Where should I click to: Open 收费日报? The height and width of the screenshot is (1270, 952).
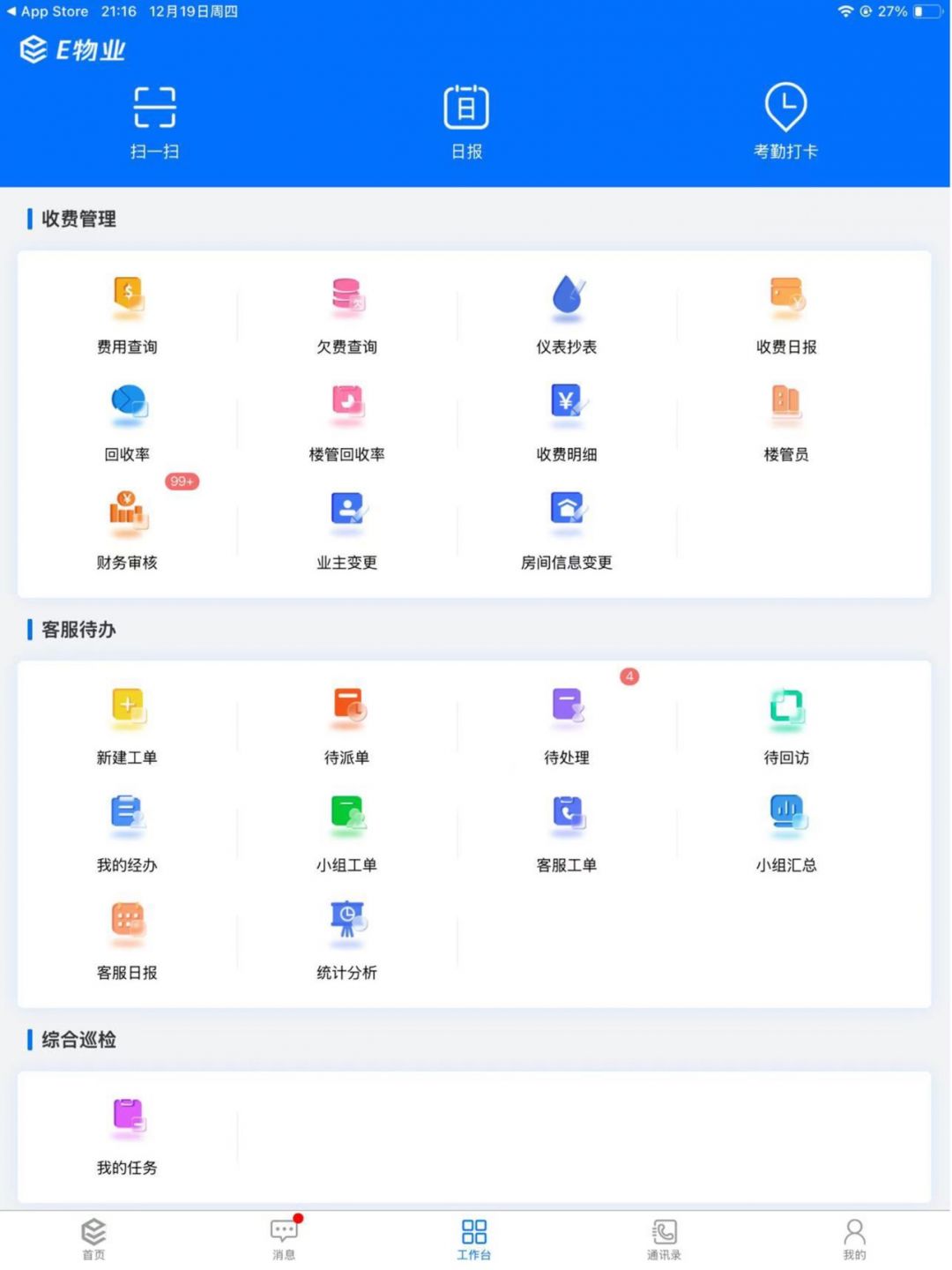[x=786, y=314]
